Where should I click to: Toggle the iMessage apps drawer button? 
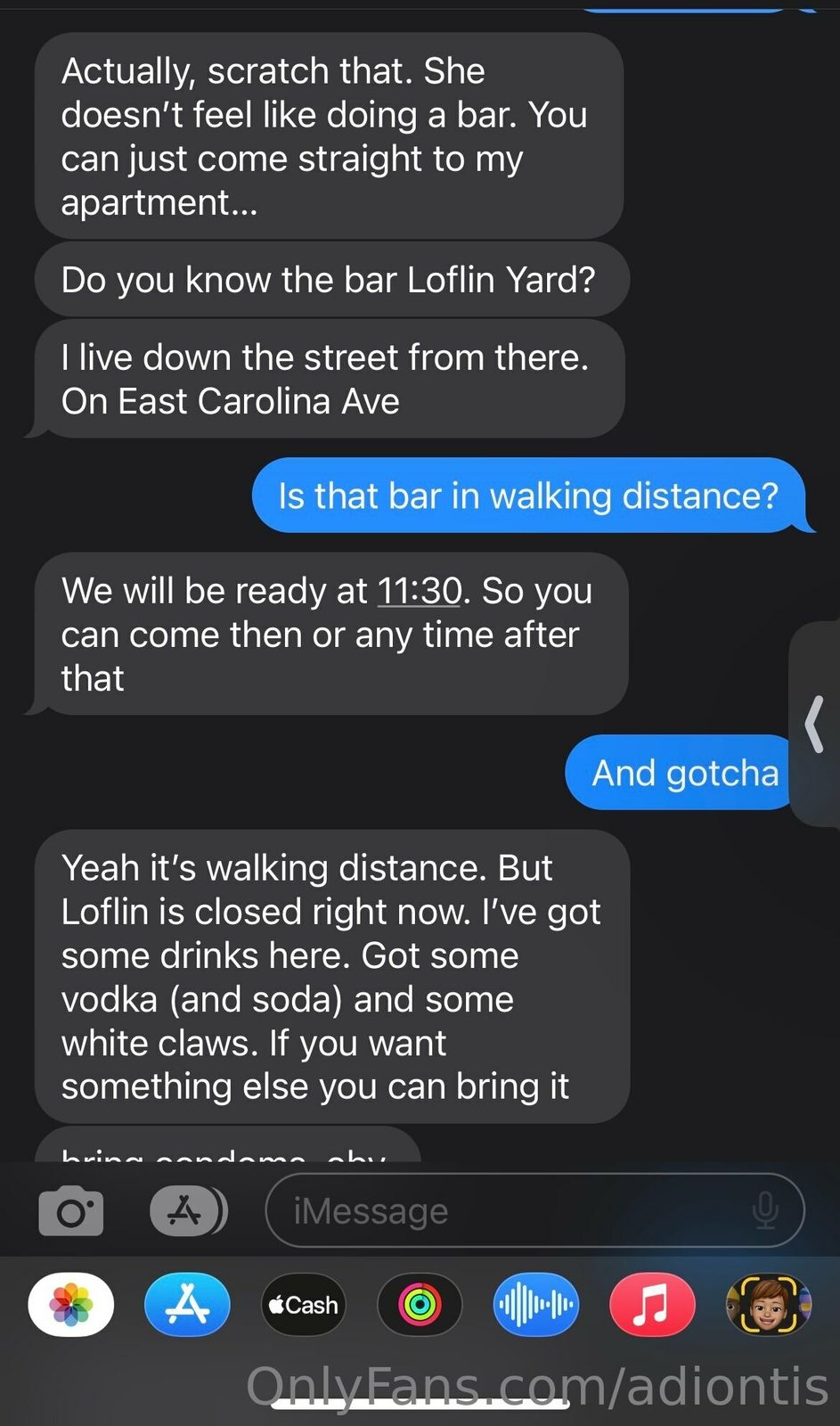tap(187, 1211)
